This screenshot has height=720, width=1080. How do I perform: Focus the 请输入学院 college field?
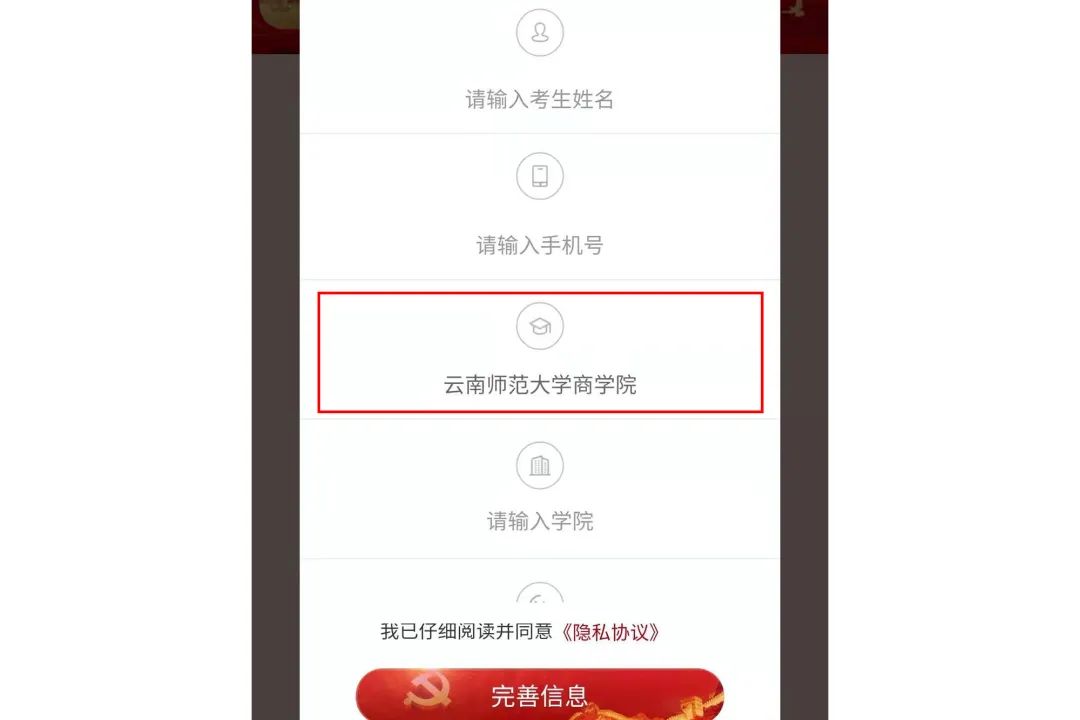[540, 521]
